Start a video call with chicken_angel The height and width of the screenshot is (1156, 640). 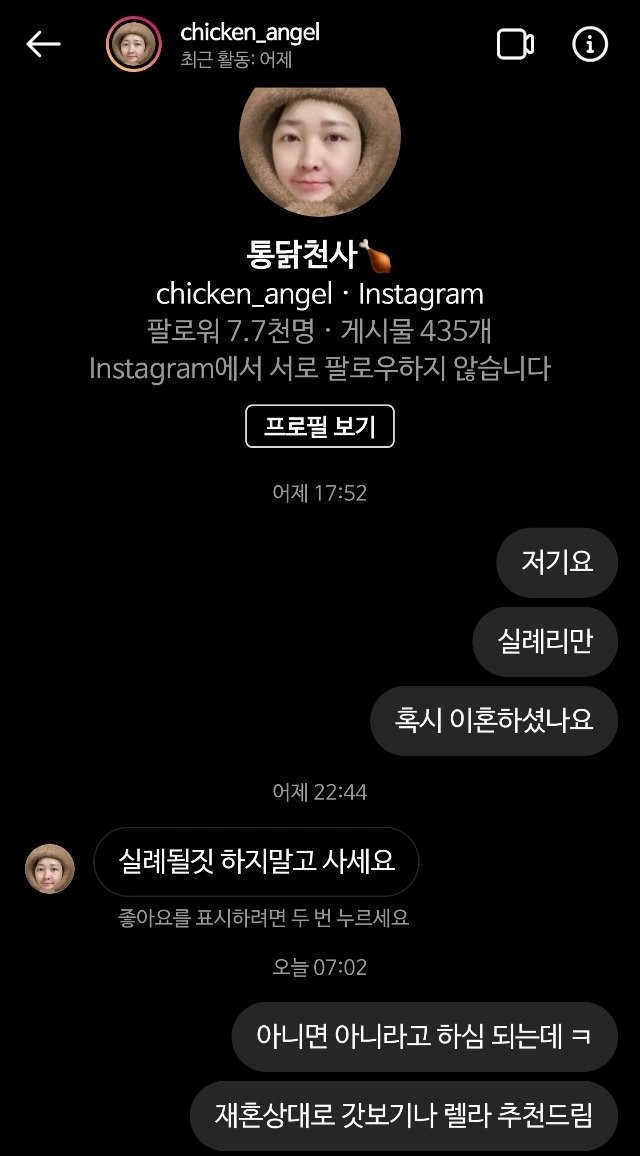515,44
